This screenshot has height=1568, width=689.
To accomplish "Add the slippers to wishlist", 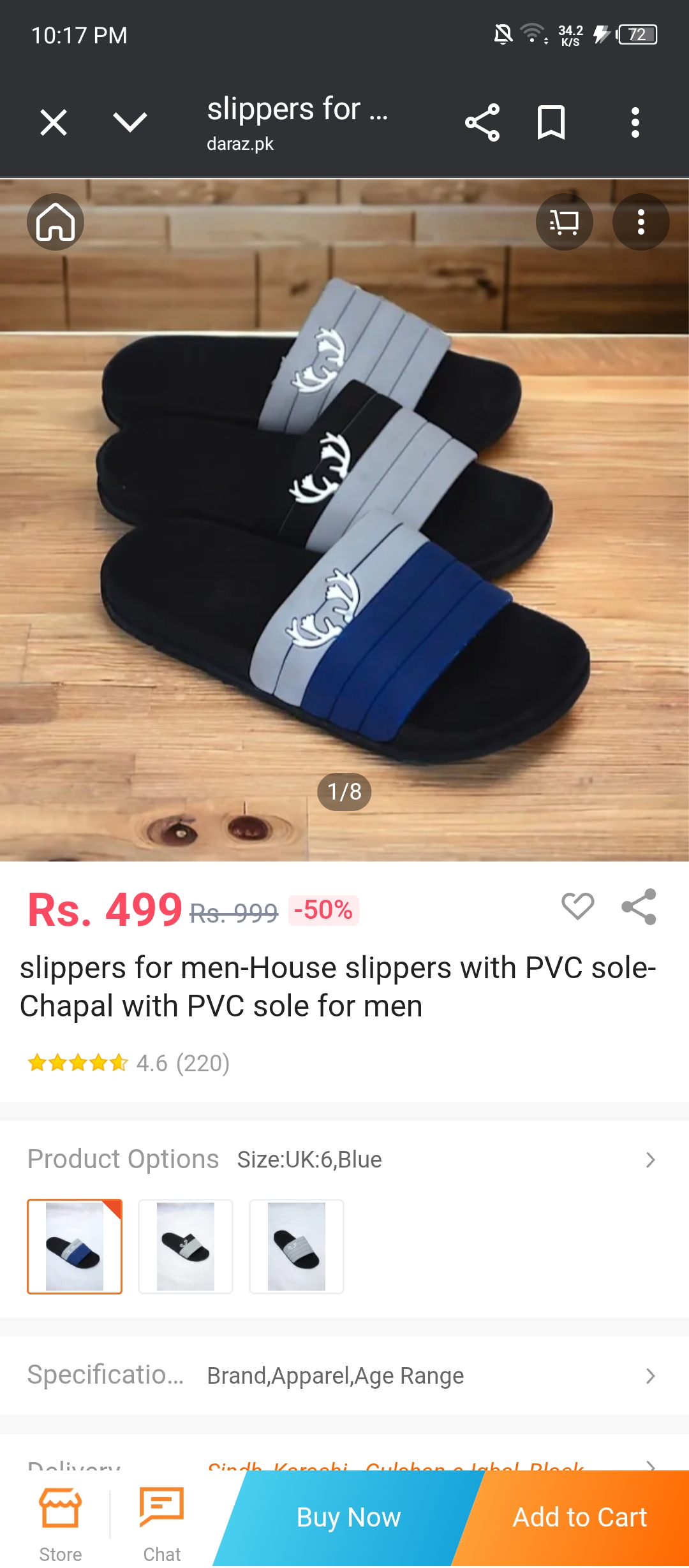I will click(x=577, y=906).
